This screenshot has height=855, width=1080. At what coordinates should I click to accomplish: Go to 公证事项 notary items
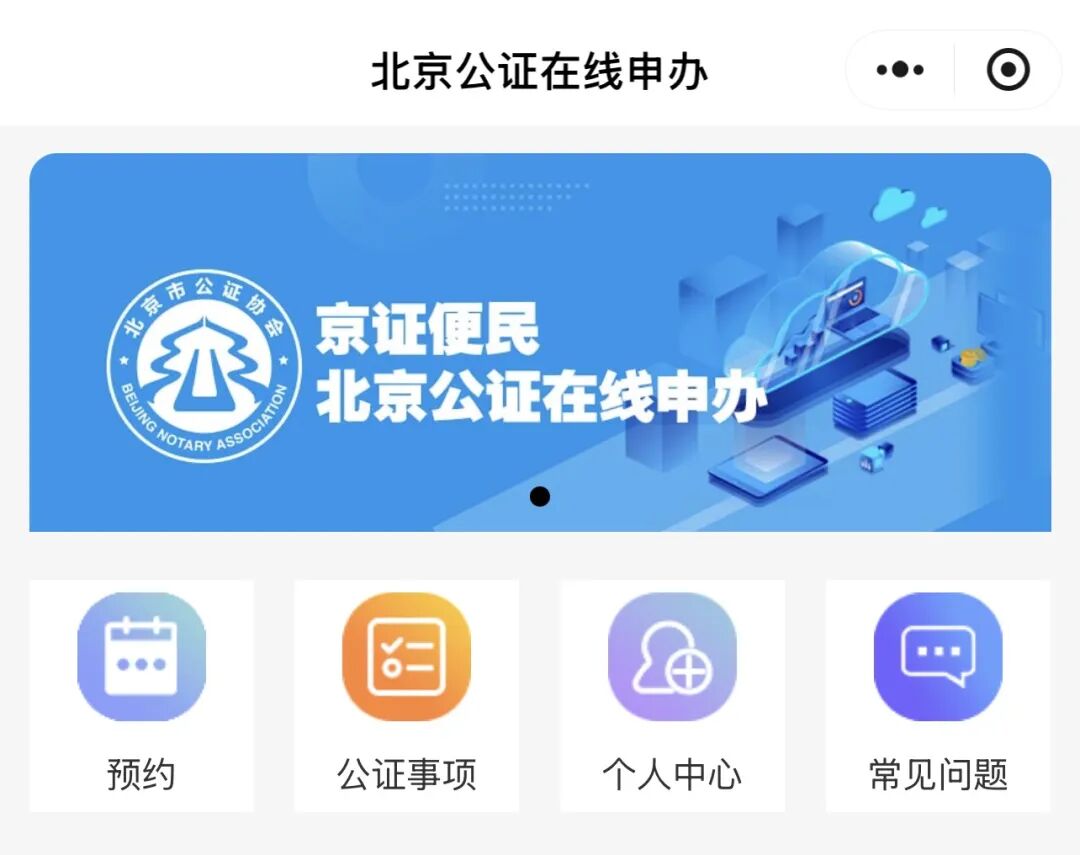tap(406, 695)
